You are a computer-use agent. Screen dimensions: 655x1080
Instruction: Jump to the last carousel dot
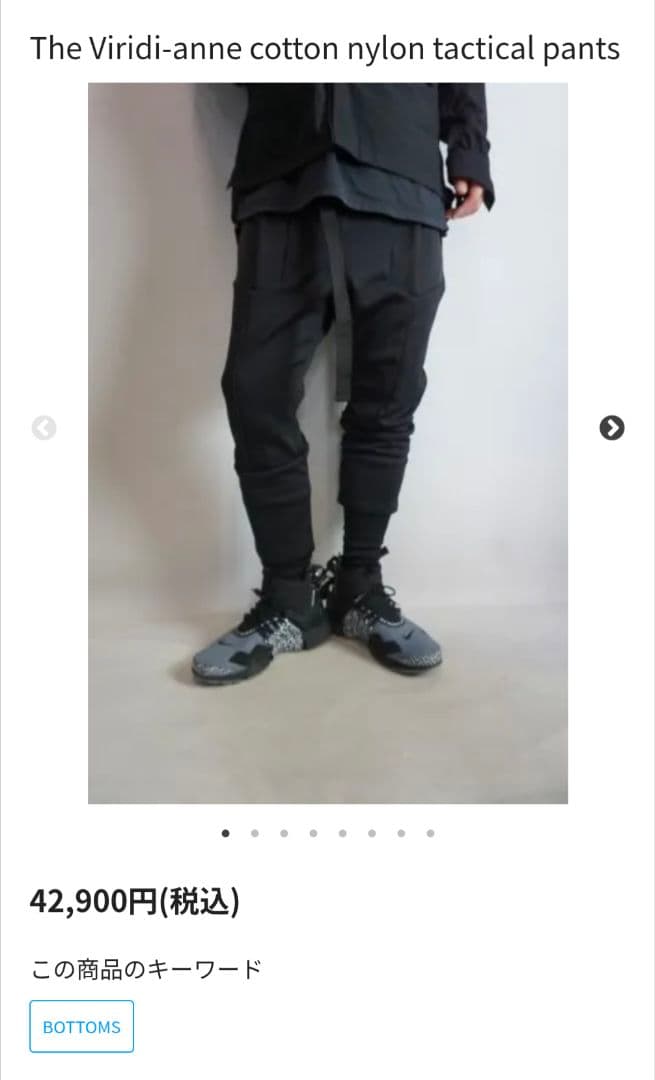pyautogui.click(x=430, y=832)
